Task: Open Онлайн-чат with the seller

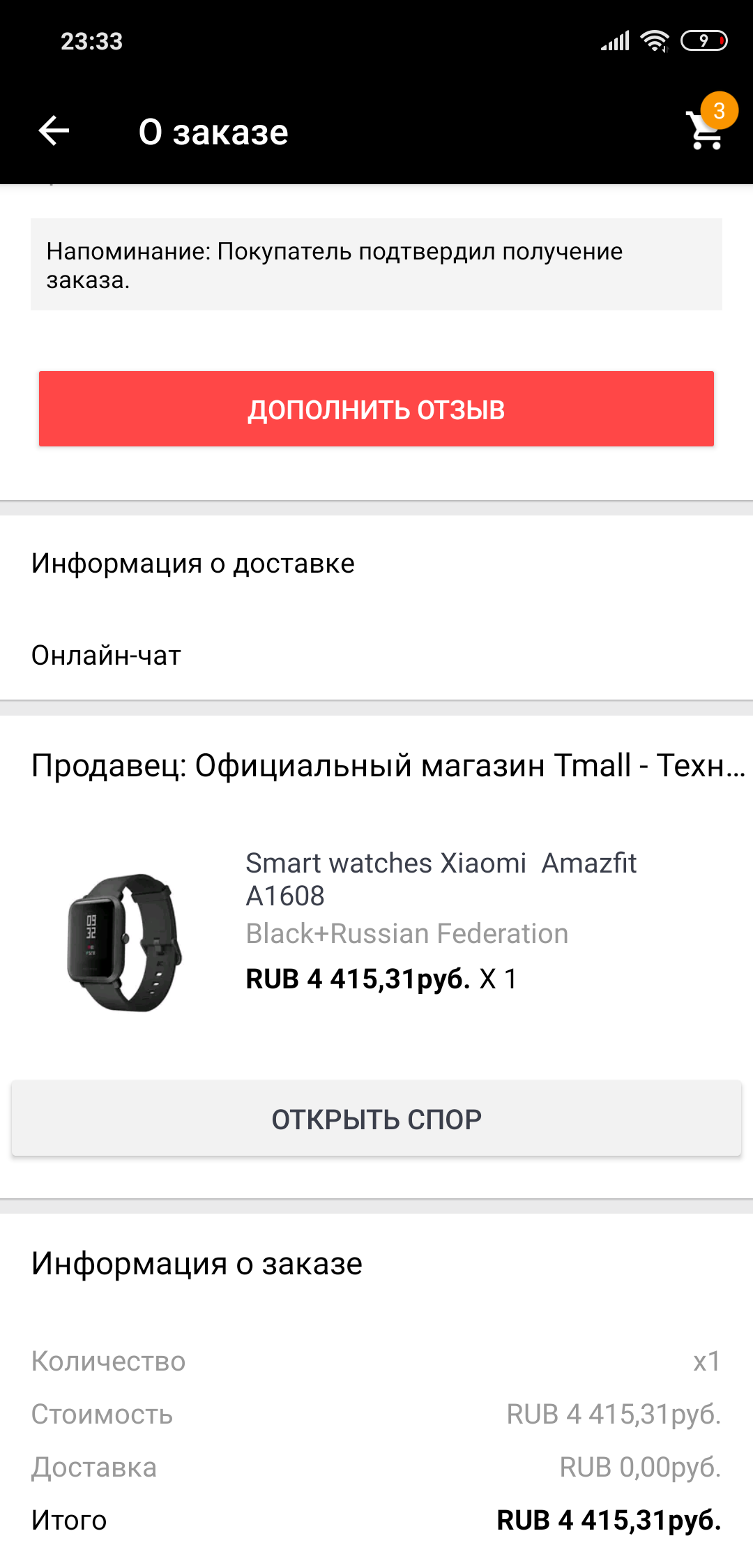Action: tap(107, 656)
